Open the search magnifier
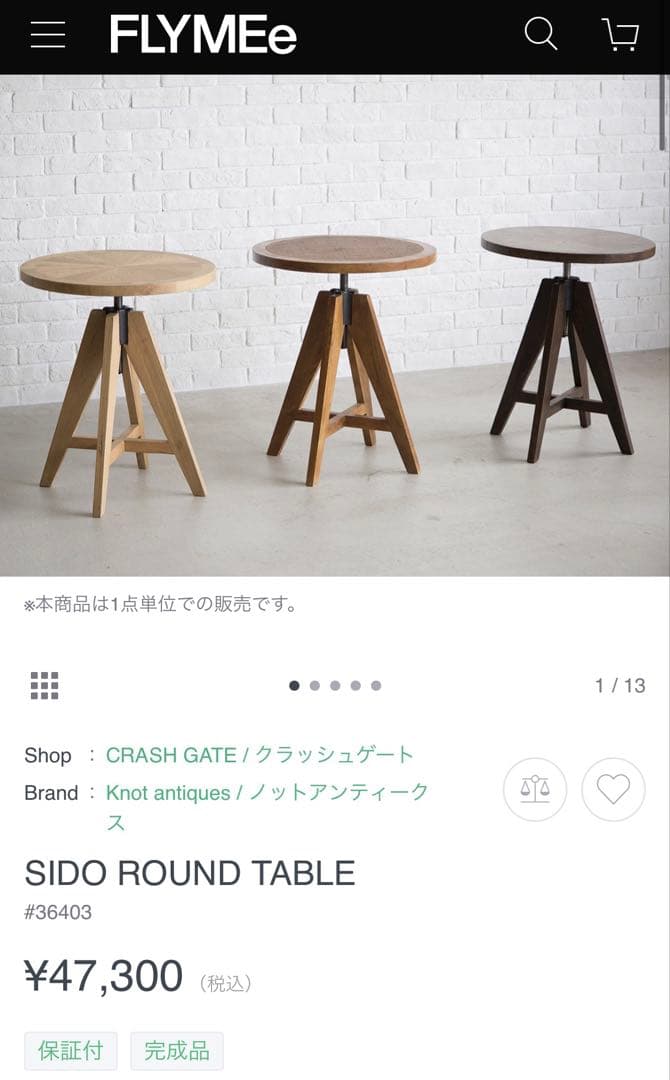This screenshot has height=1080, width=670. (x=540, y=35)
